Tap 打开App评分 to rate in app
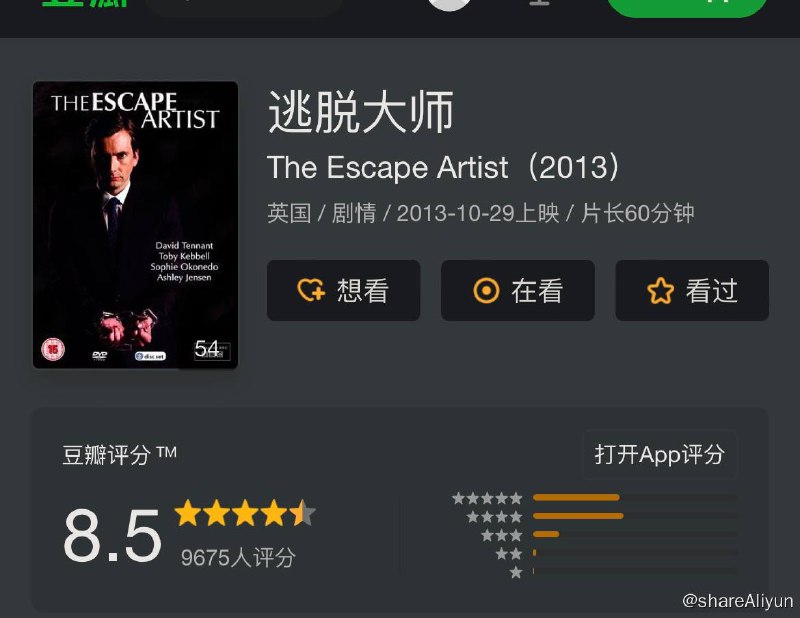The width and height of the screenshot is (800, 618). [x=659, y=455]
